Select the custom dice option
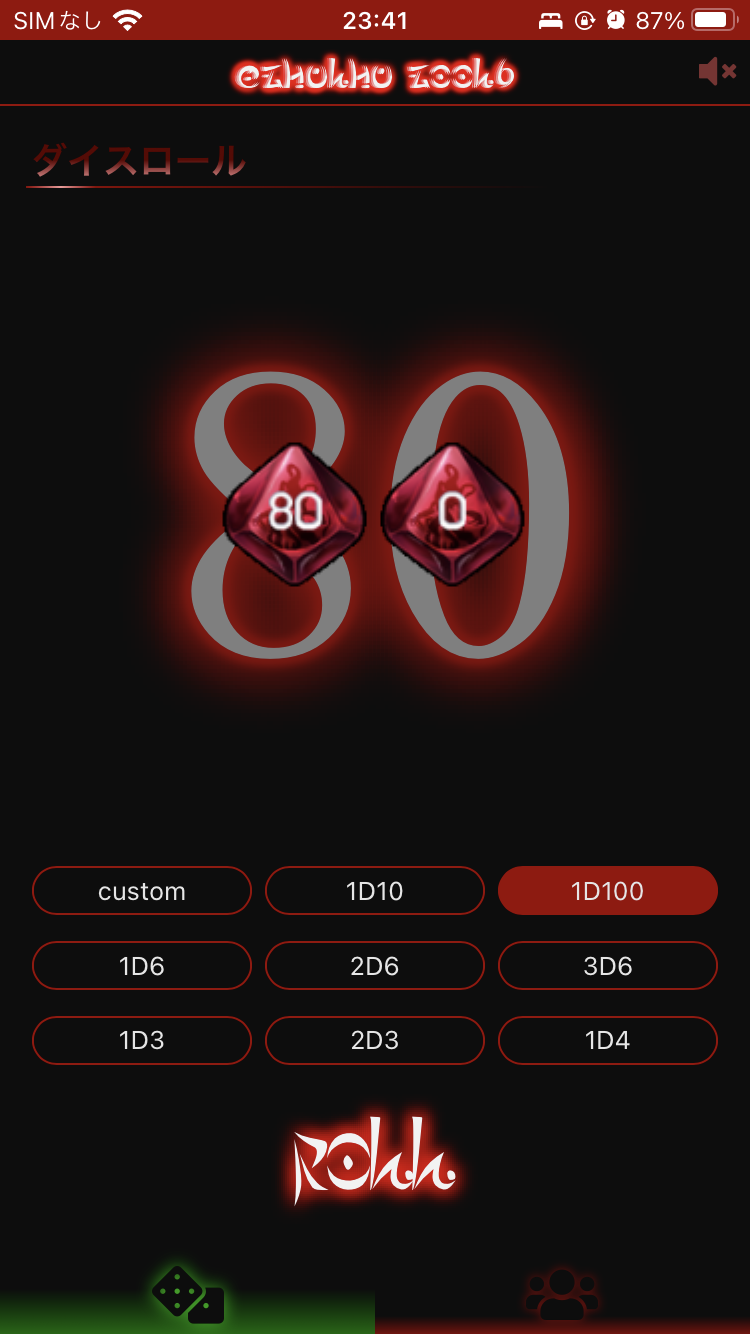 coord(142,890)
